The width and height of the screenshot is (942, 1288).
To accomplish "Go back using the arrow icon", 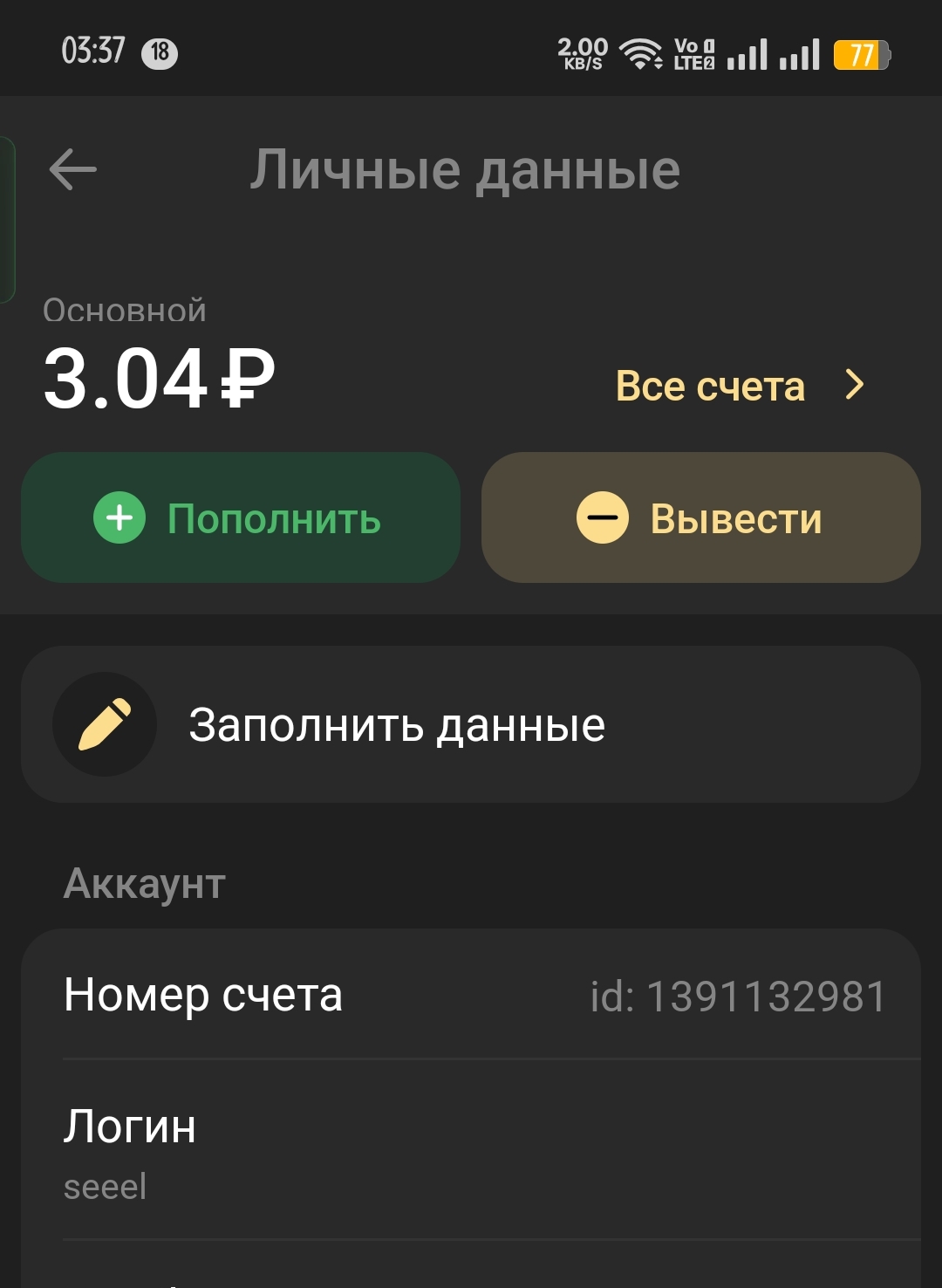I will [73, 169].
